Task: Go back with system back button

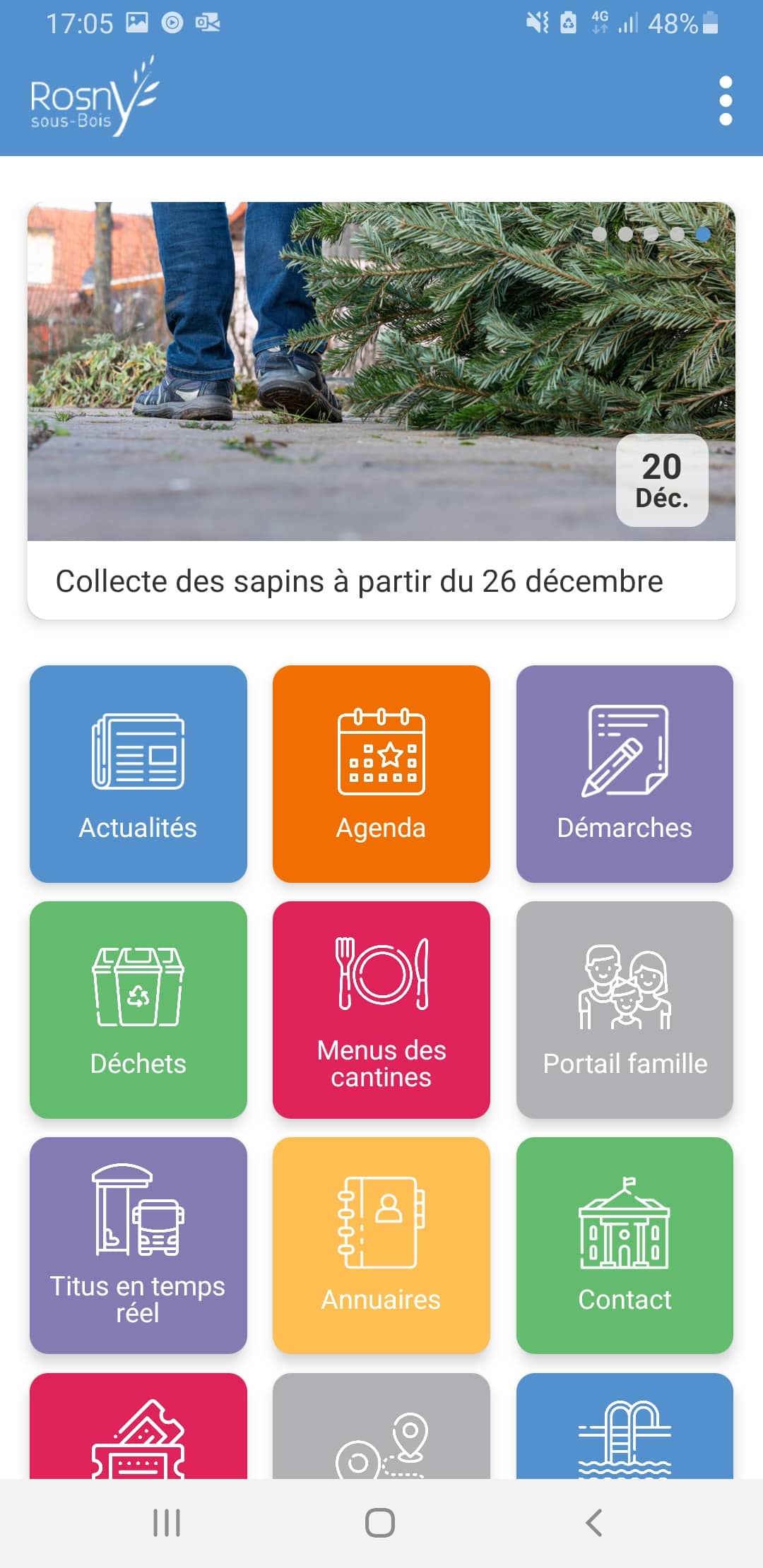Action: 594,1523
